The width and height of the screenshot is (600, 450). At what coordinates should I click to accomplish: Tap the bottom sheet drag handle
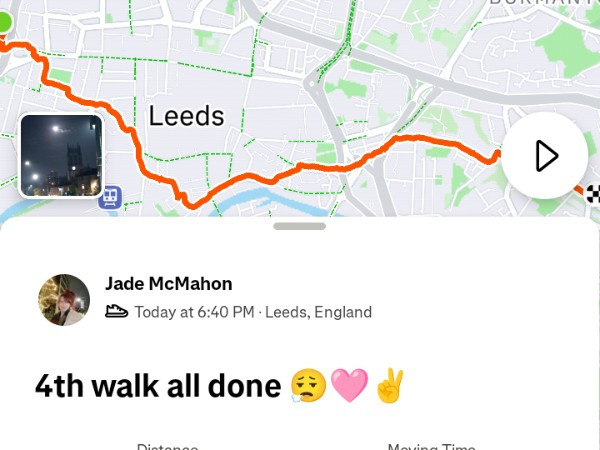click(299, 226)
